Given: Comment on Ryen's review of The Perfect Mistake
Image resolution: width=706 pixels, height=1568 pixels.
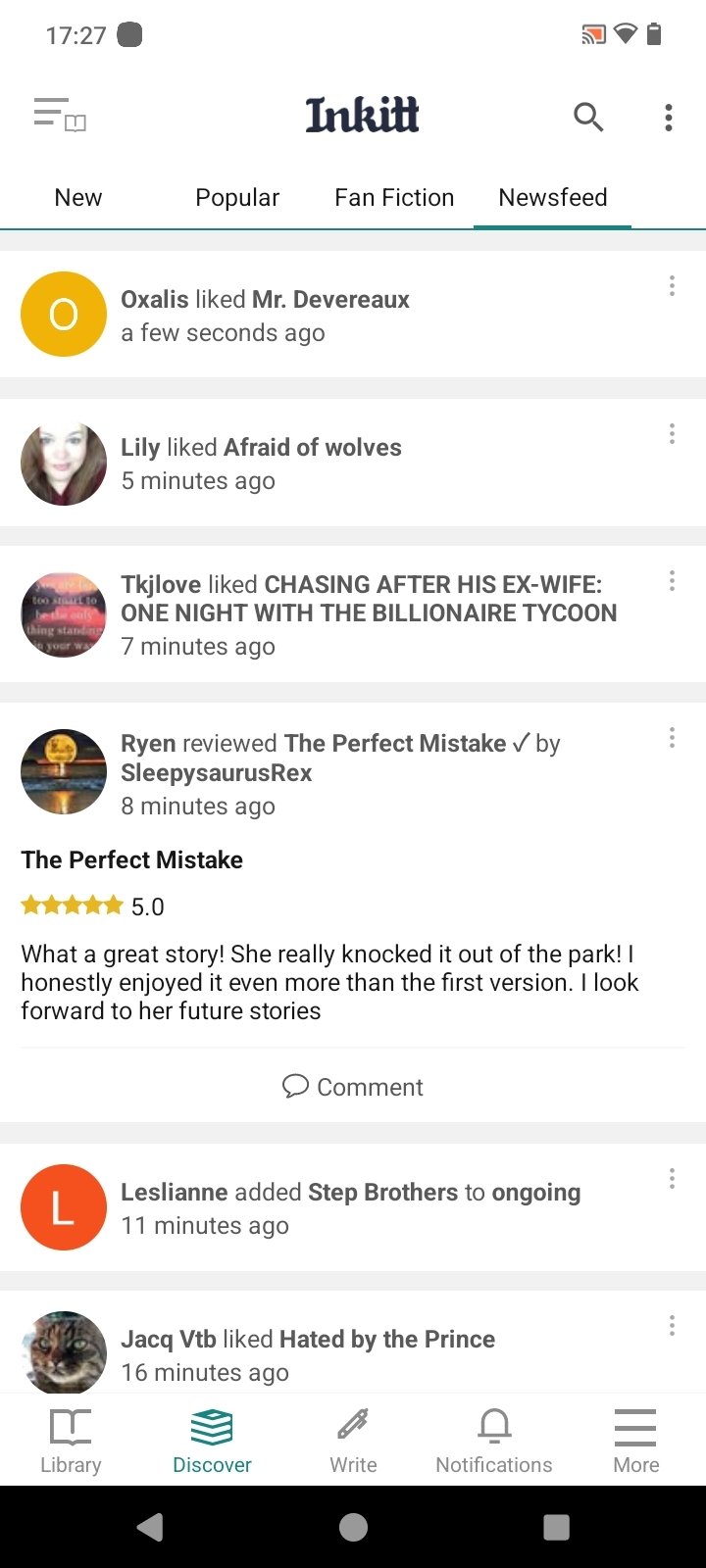Looking at the screenshot, I should (353, 1087).
